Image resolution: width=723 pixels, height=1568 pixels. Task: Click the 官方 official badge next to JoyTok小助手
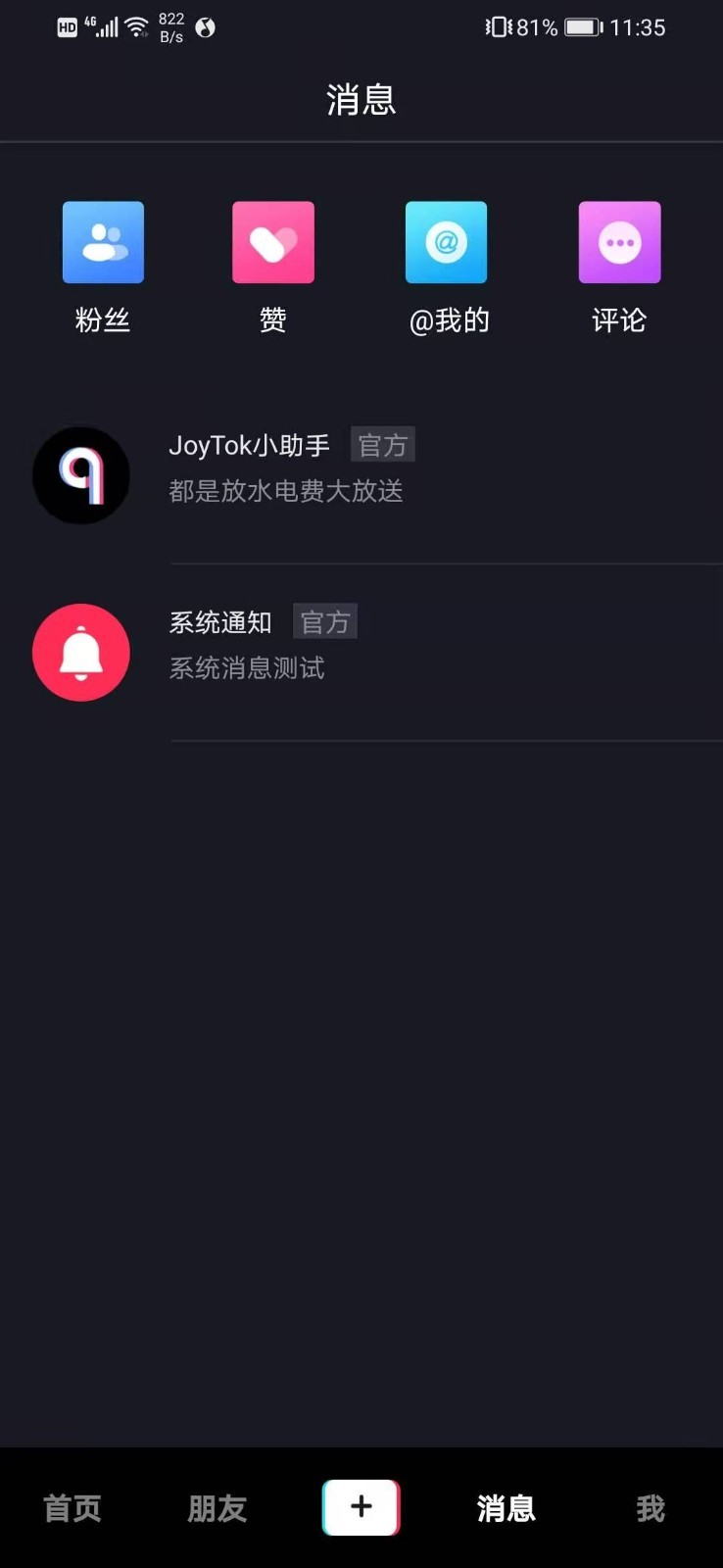[383, 445]
